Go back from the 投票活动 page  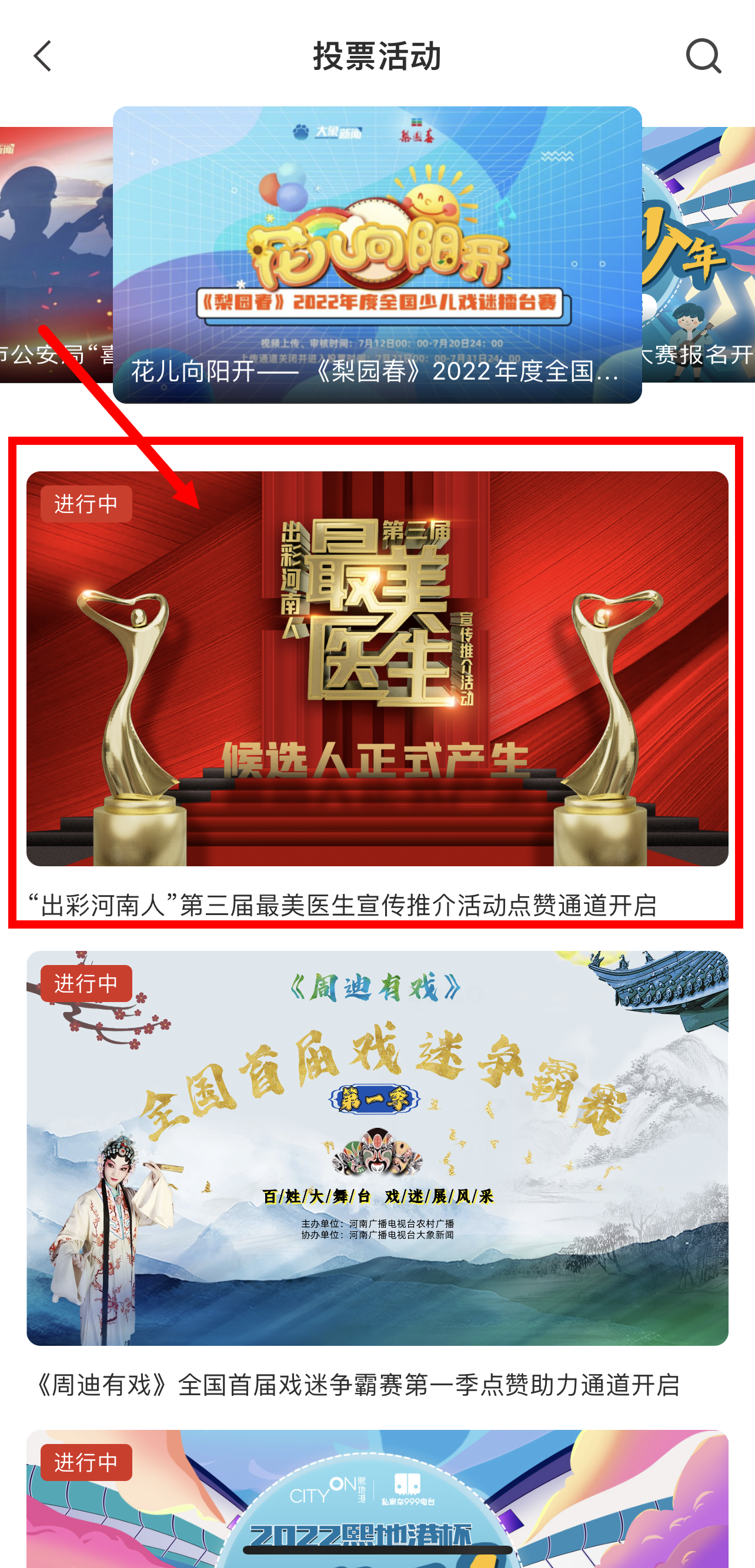(x=42, y=56)
